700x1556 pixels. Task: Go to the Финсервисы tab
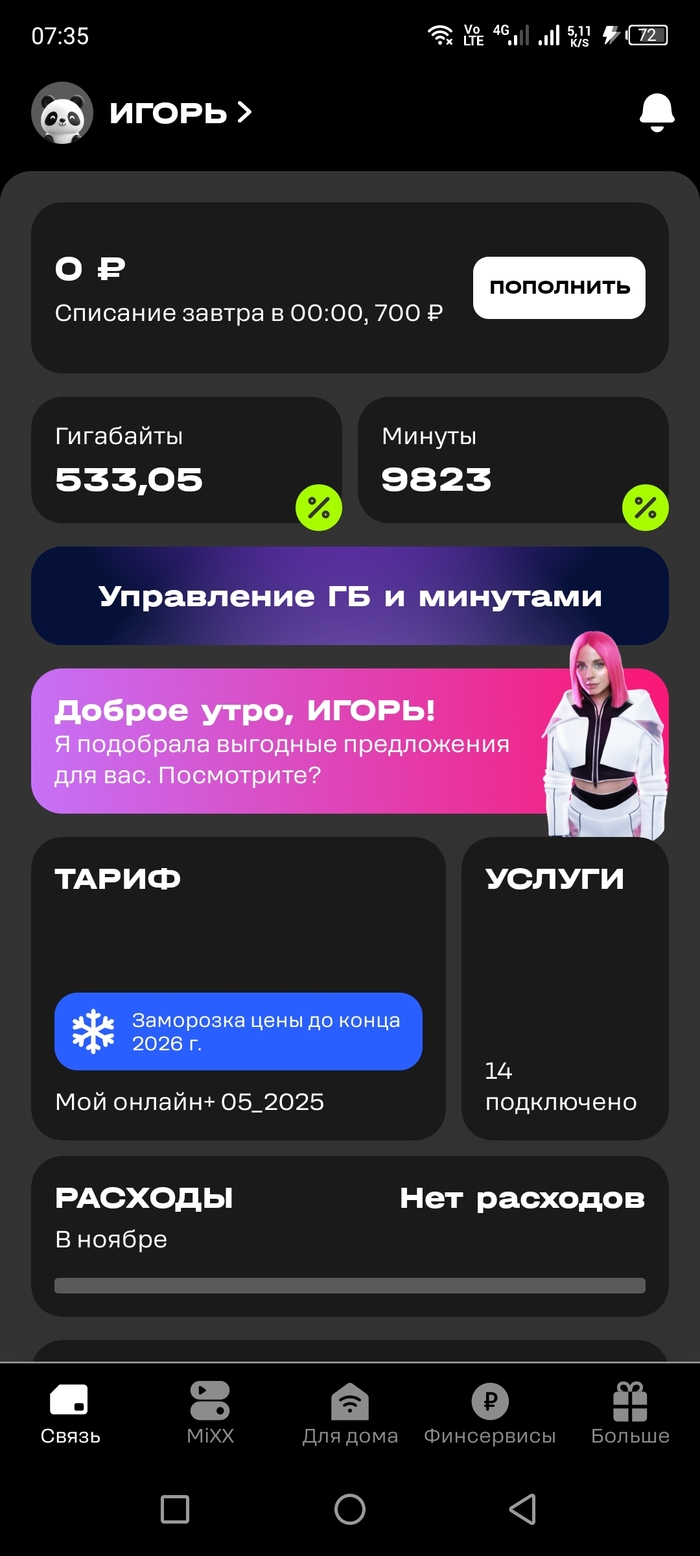coord(490,1414)
